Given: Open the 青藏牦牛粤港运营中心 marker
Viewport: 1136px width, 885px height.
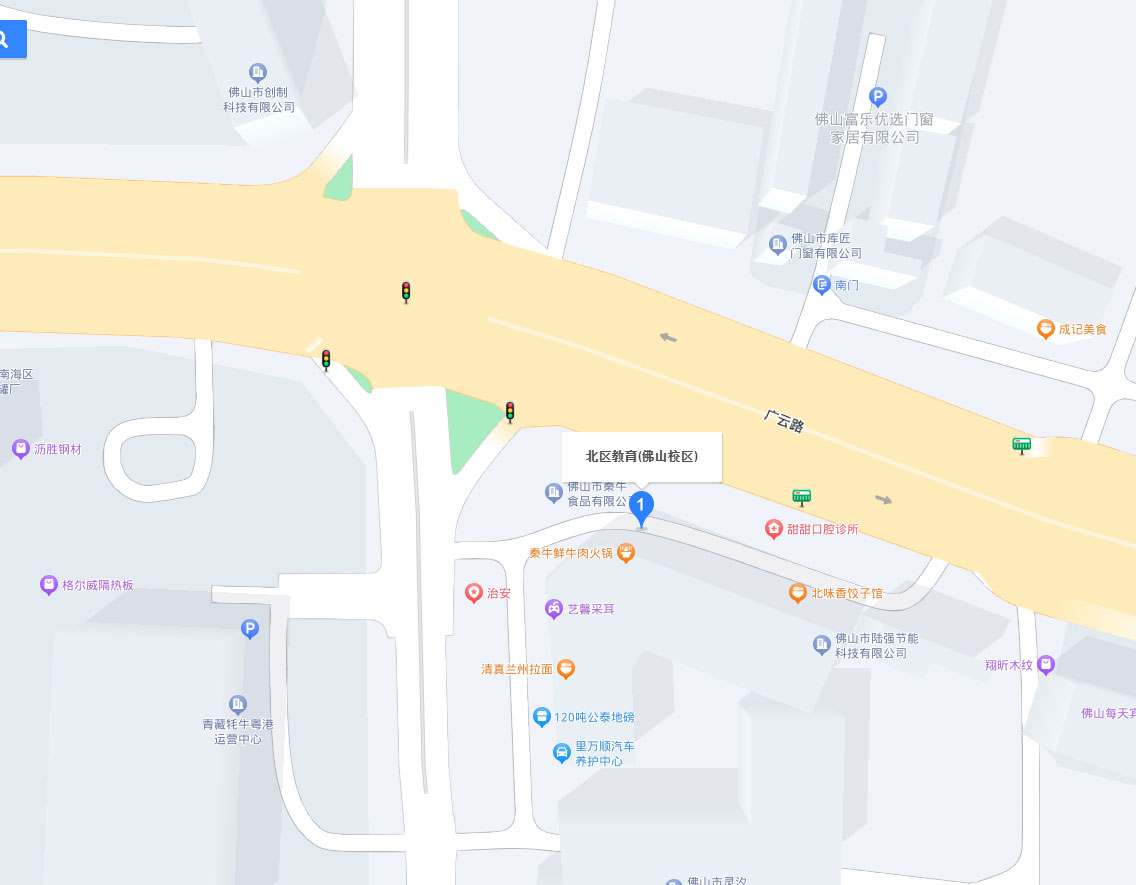Looking at the screenshot, I should click(238, 704).
